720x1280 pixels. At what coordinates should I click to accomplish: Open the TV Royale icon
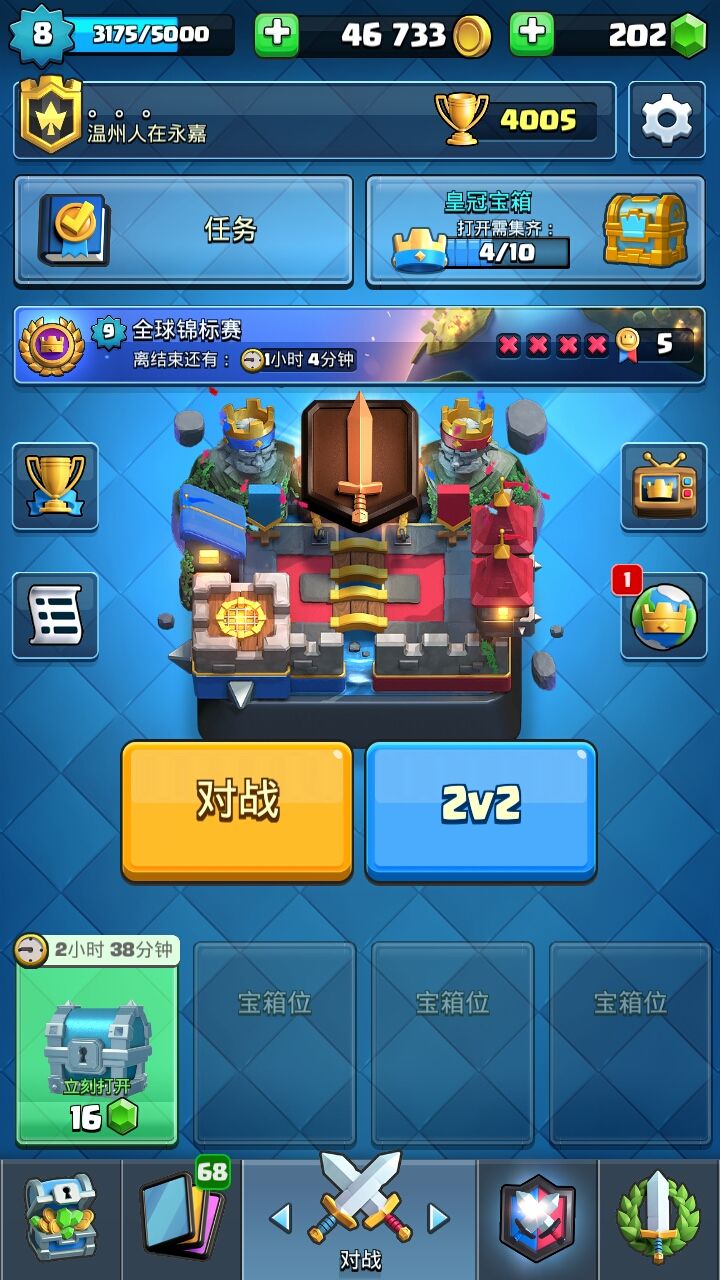tap(663, 486)
